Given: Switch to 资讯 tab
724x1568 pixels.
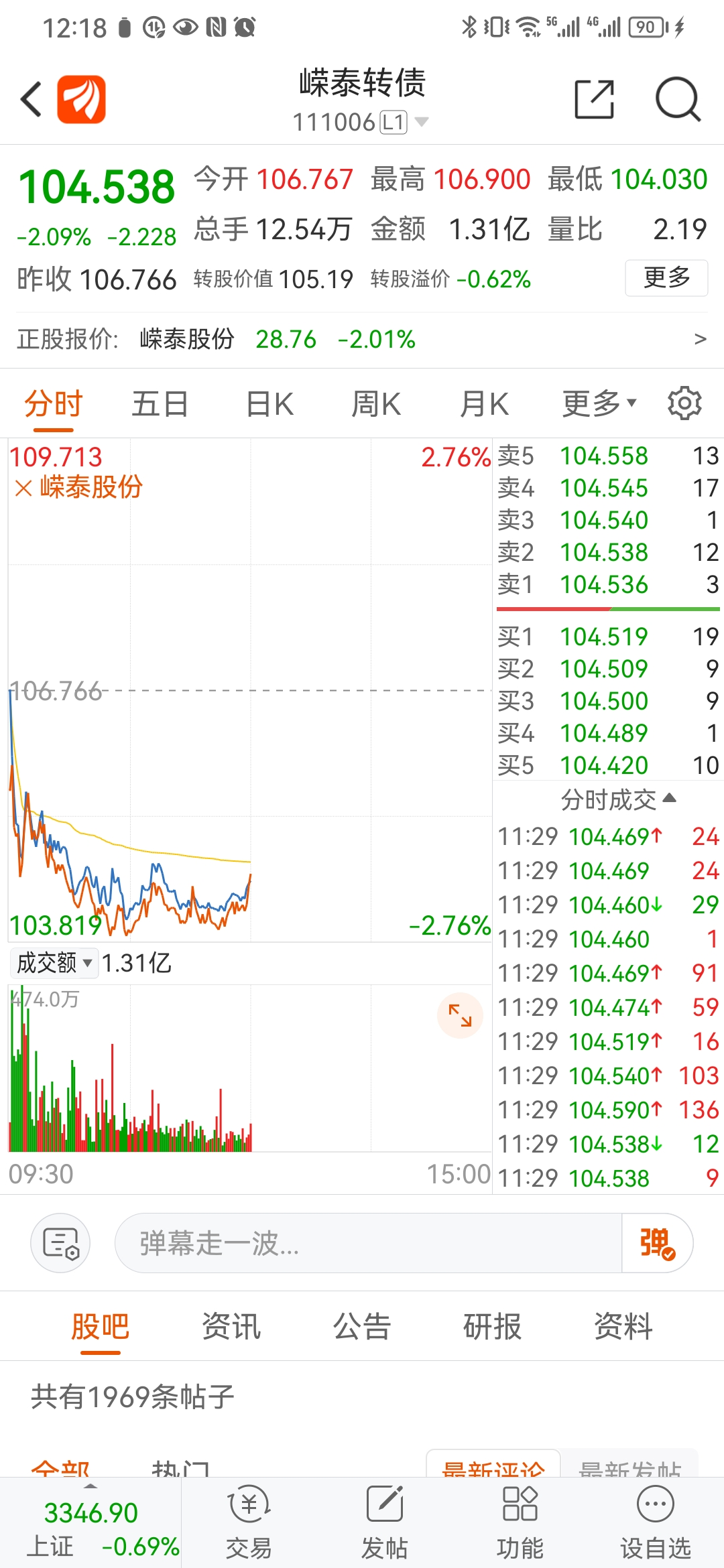Looking at the screenshot, I should click(x=231, y=1326).
